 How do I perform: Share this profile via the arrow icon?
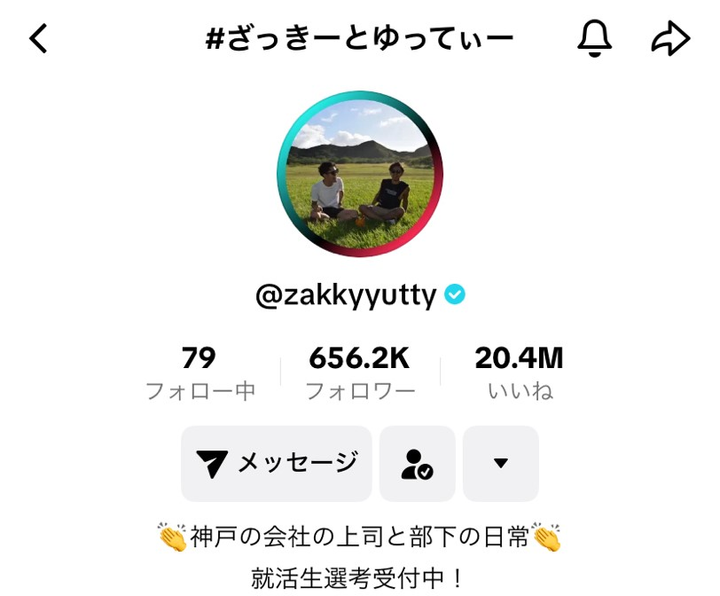[x=670, y=39]
